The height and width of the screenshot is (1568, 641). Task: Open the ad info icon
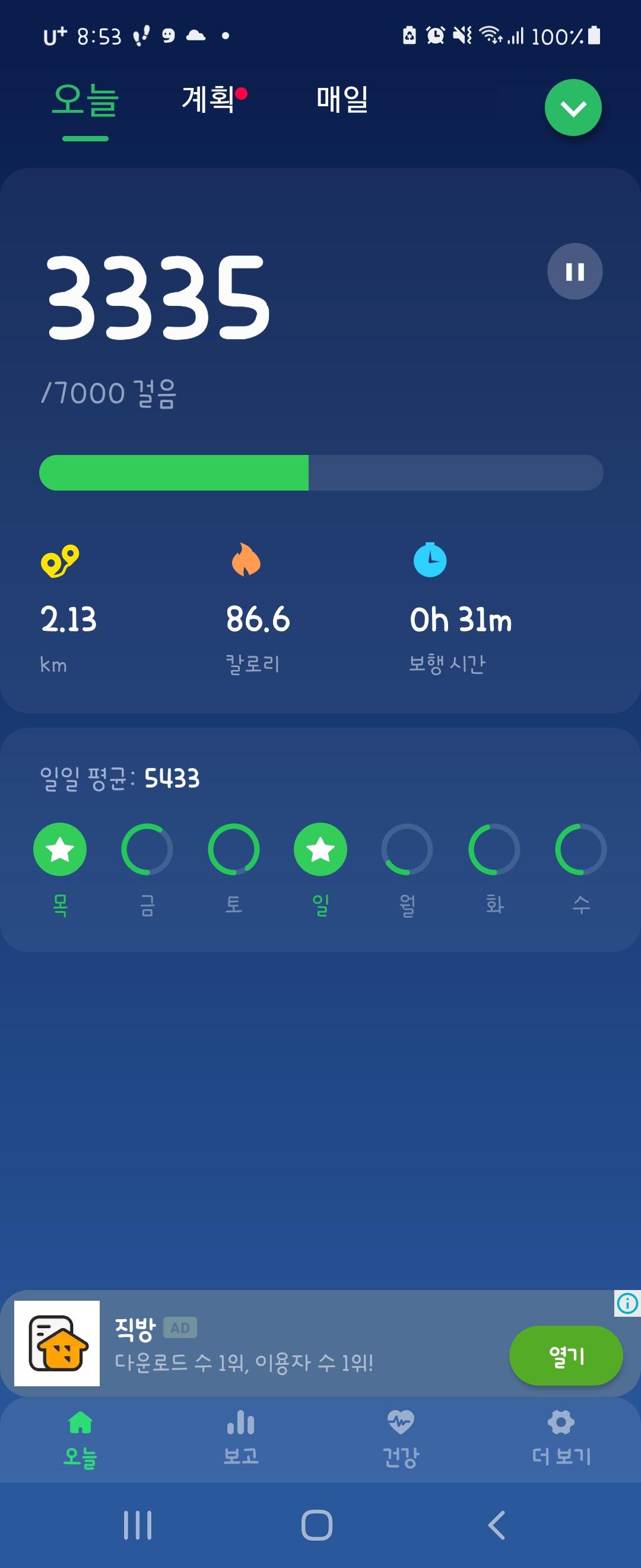pyautogui.click(x=627, y=1303)
